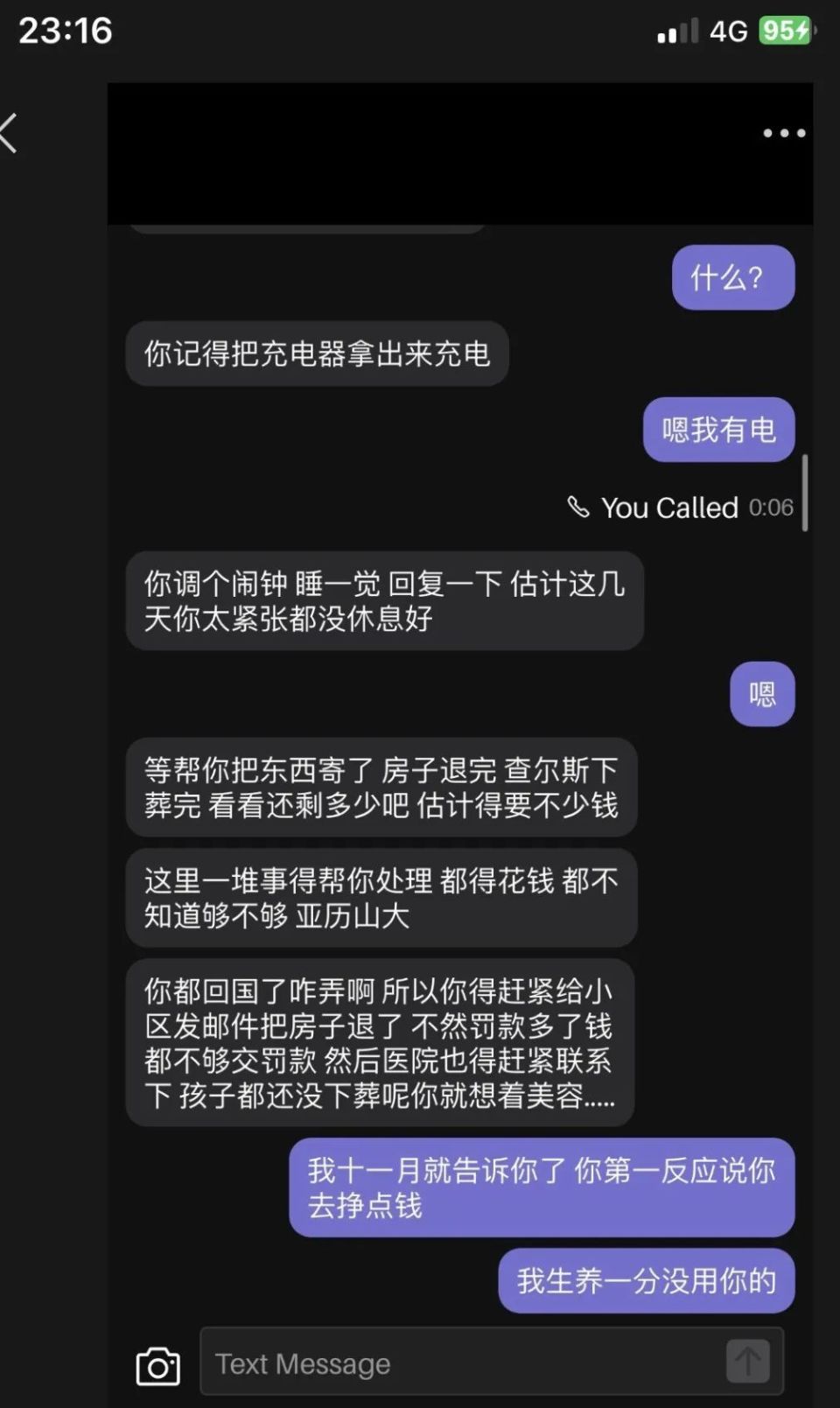840x1408 pixels.
Task: Tap the three-dot more options icon
Action: click(x=781, y=133)
